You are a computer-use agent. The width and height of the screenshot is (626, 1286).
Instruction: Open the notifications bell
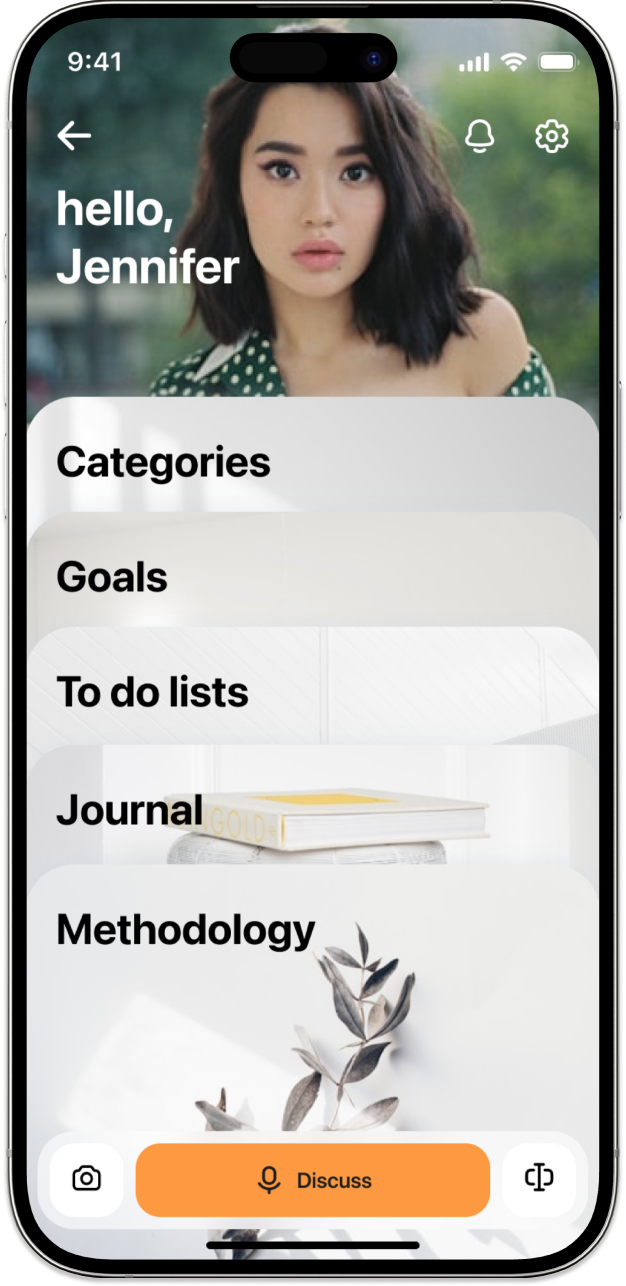(480, 136)
